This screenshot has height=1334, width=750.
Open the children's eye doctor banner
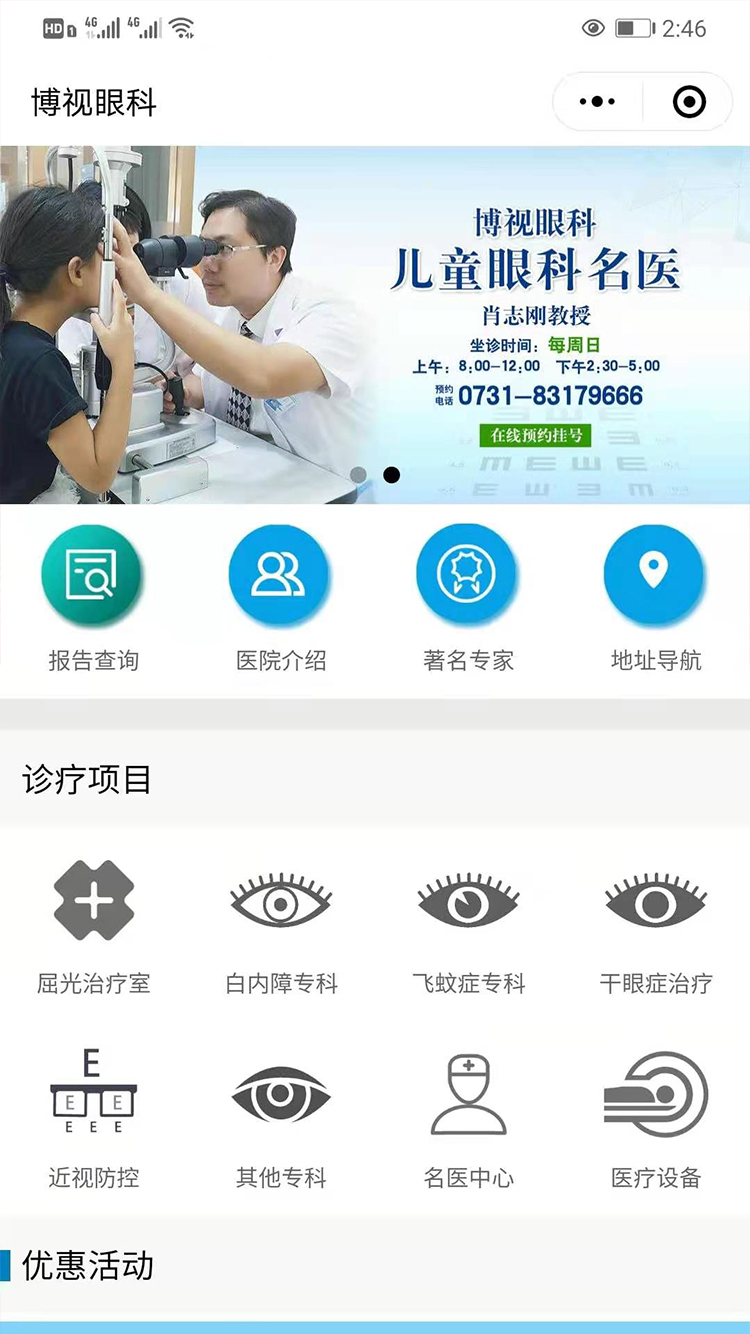coord(374,325)
